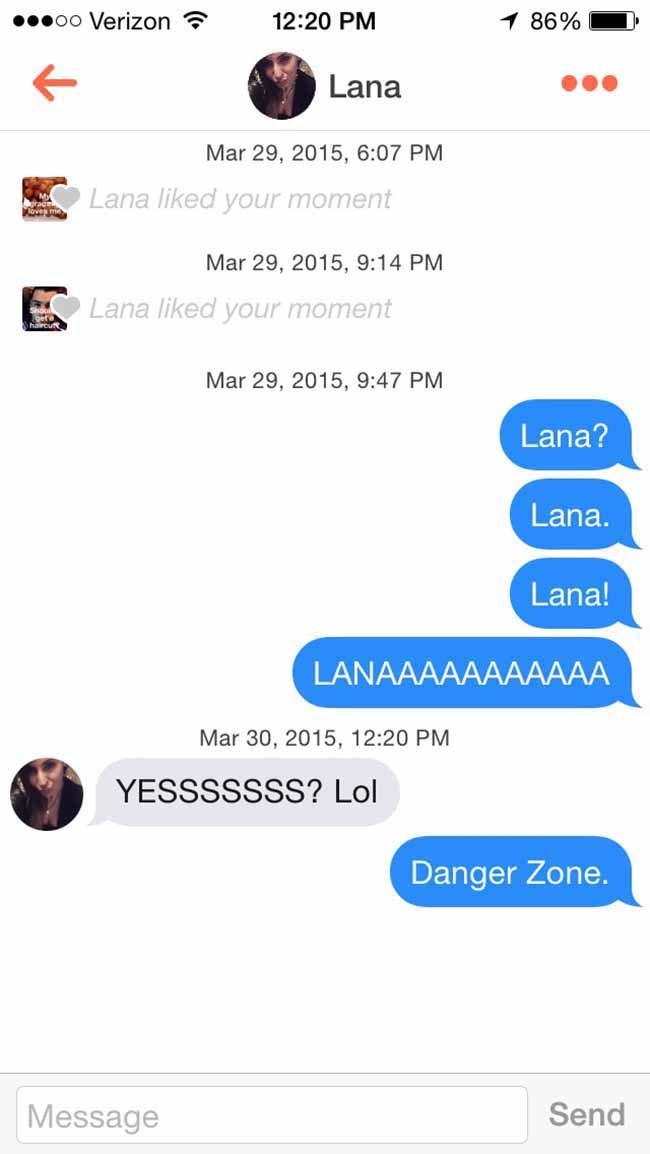
Task: Open the three-dot options menu
Action: (x=589, y=84)
